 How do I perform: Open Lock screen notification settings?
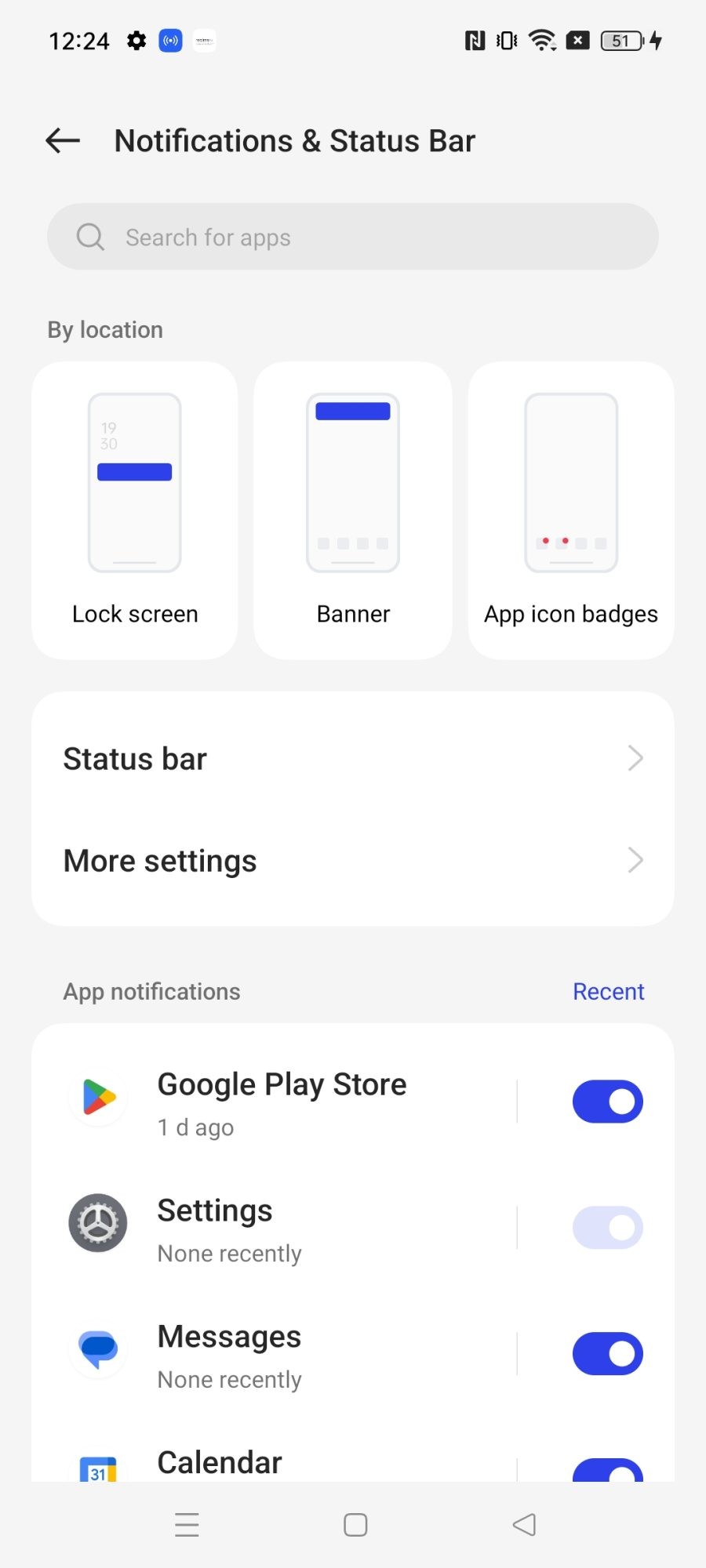click(135, 510)
